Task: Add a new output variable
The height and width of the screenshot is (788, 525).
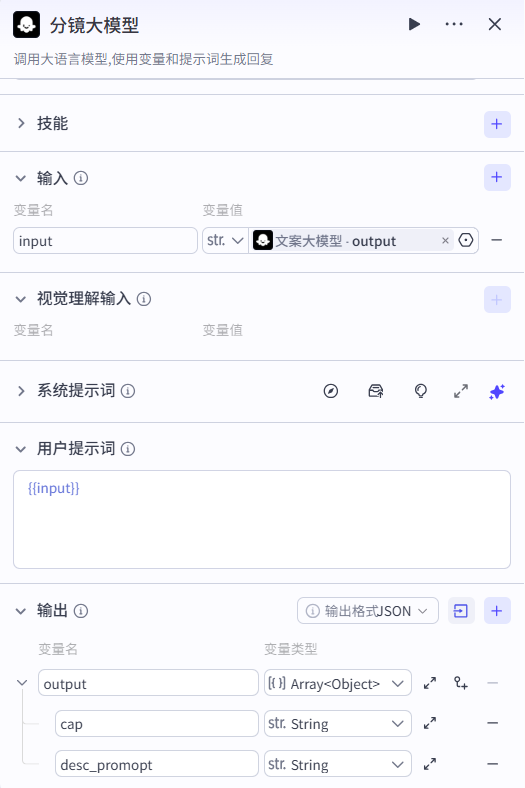Action: pyautogui.click(x=497, y=611)
